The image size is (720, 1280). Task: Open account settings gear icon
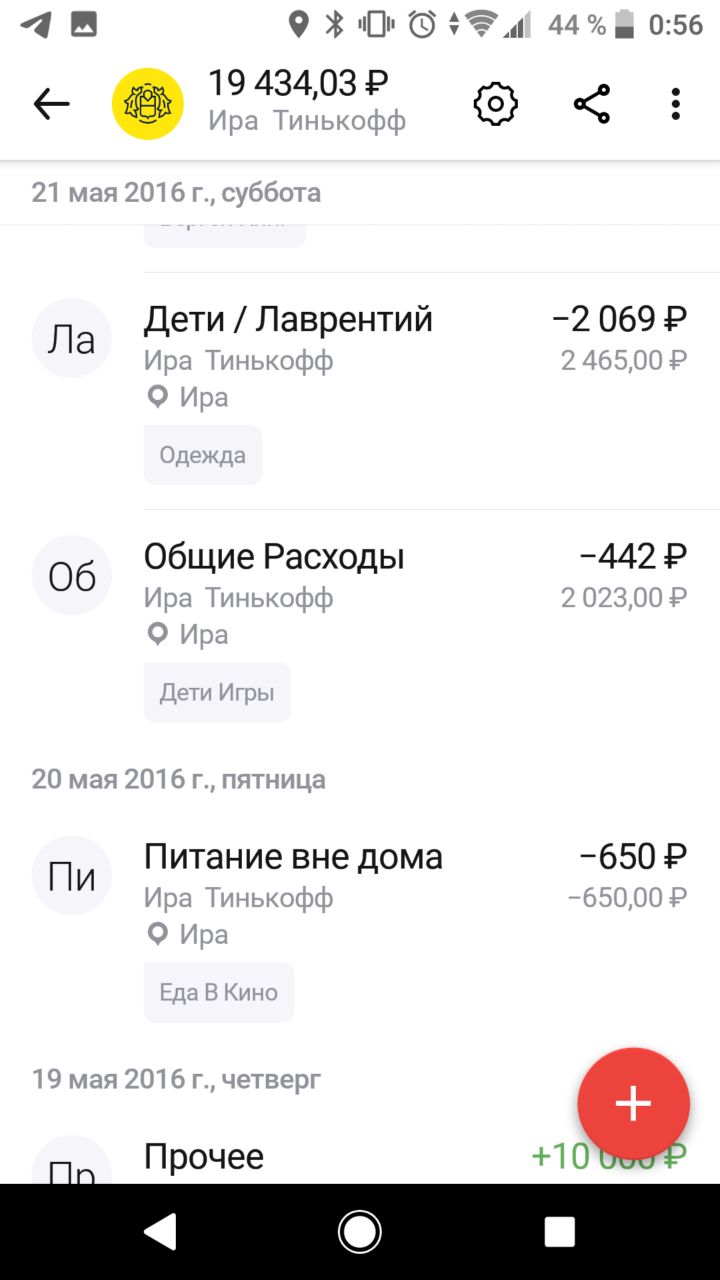[495, 103]
